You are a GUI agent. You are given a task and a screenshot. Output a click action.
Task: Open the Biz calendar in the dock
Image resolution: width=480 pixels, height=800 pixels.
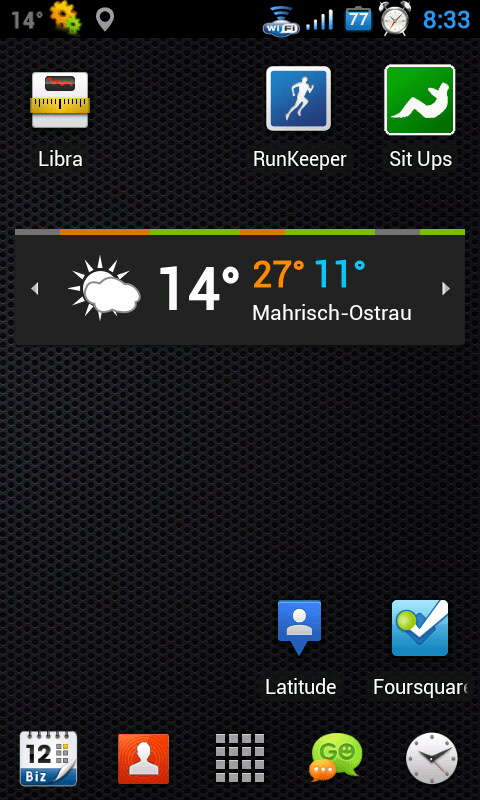[x=48, y=758]
